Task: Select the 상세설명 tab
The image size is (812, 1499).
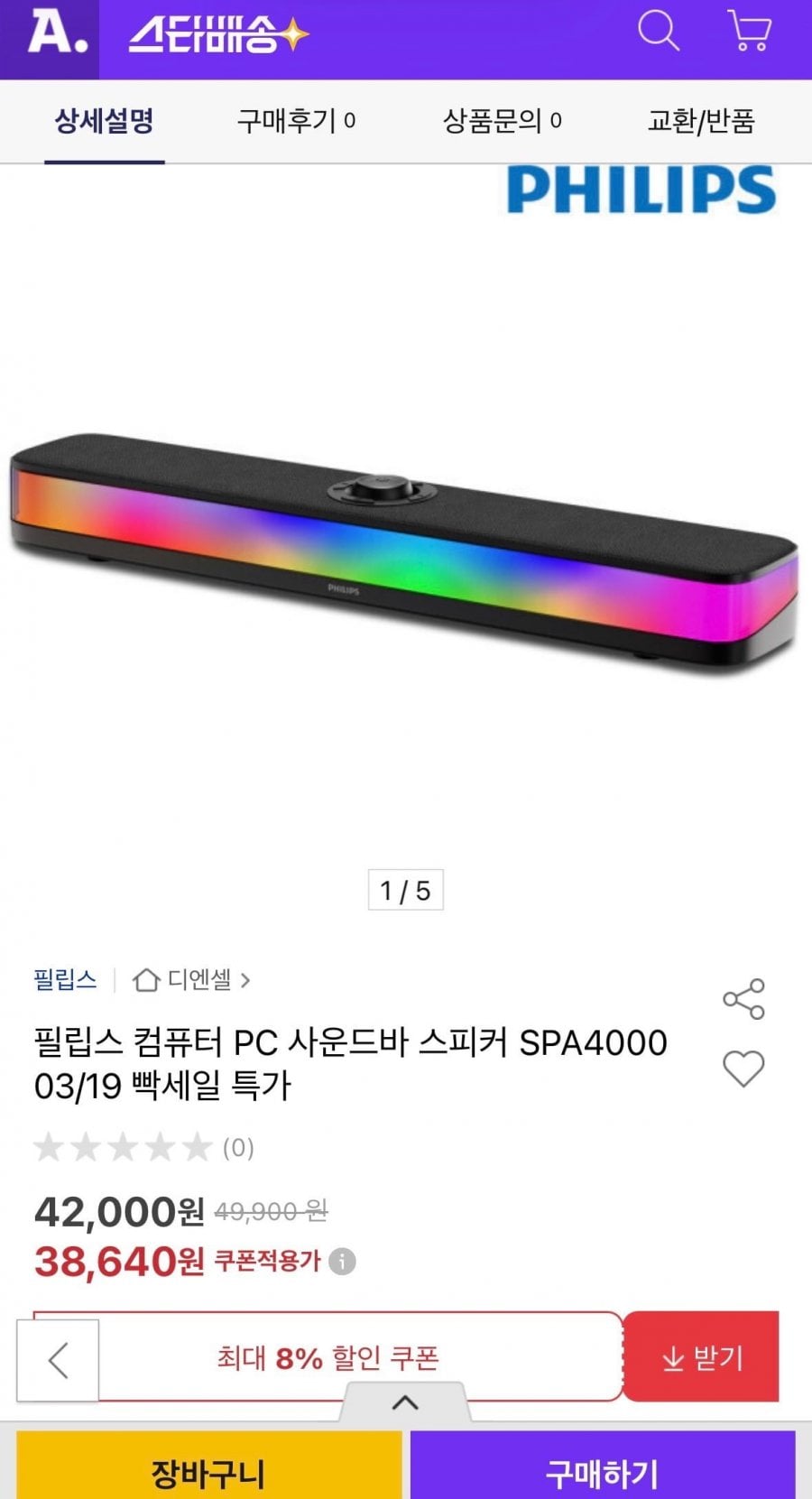Action: click(105, 121)
